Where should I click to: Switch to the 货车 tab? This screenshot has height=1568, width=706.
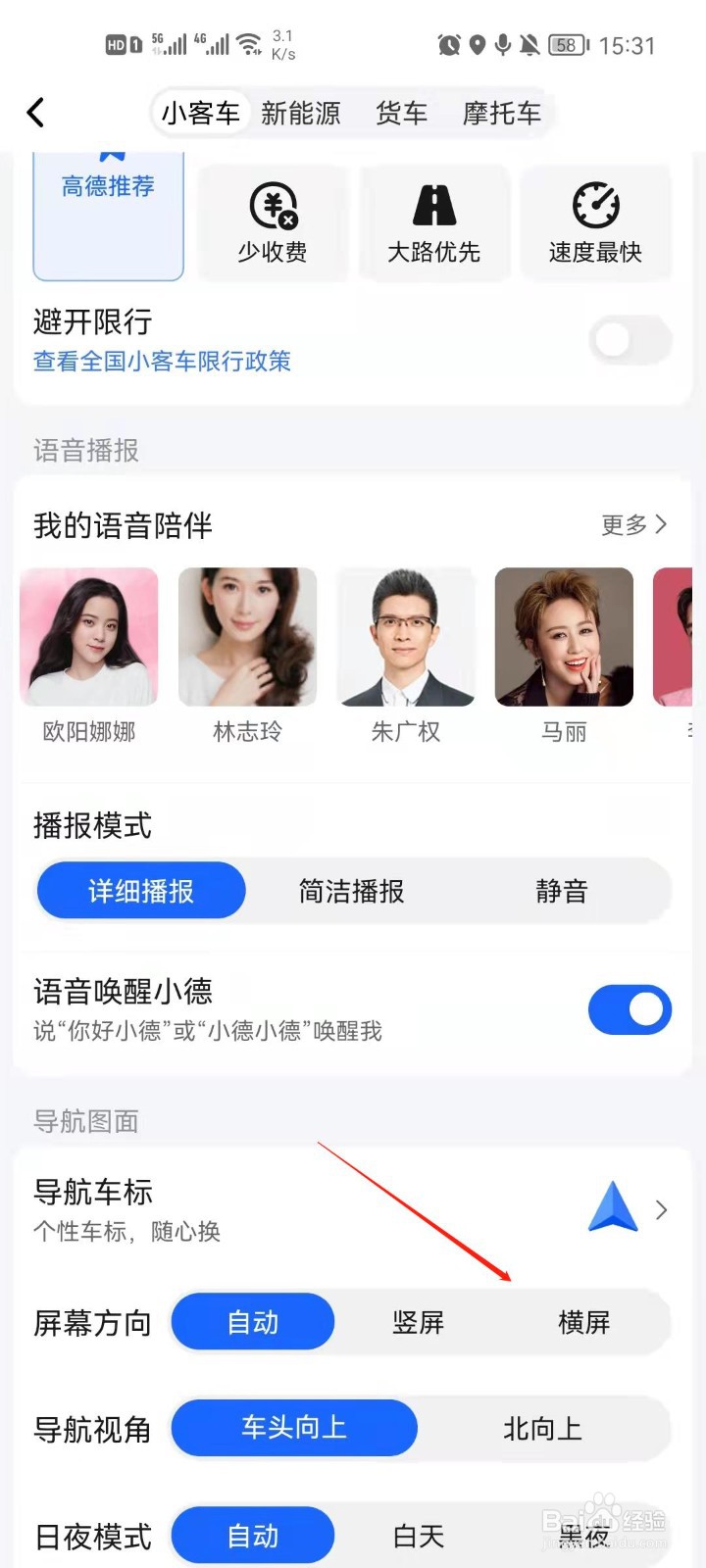[x=400, y=112]
